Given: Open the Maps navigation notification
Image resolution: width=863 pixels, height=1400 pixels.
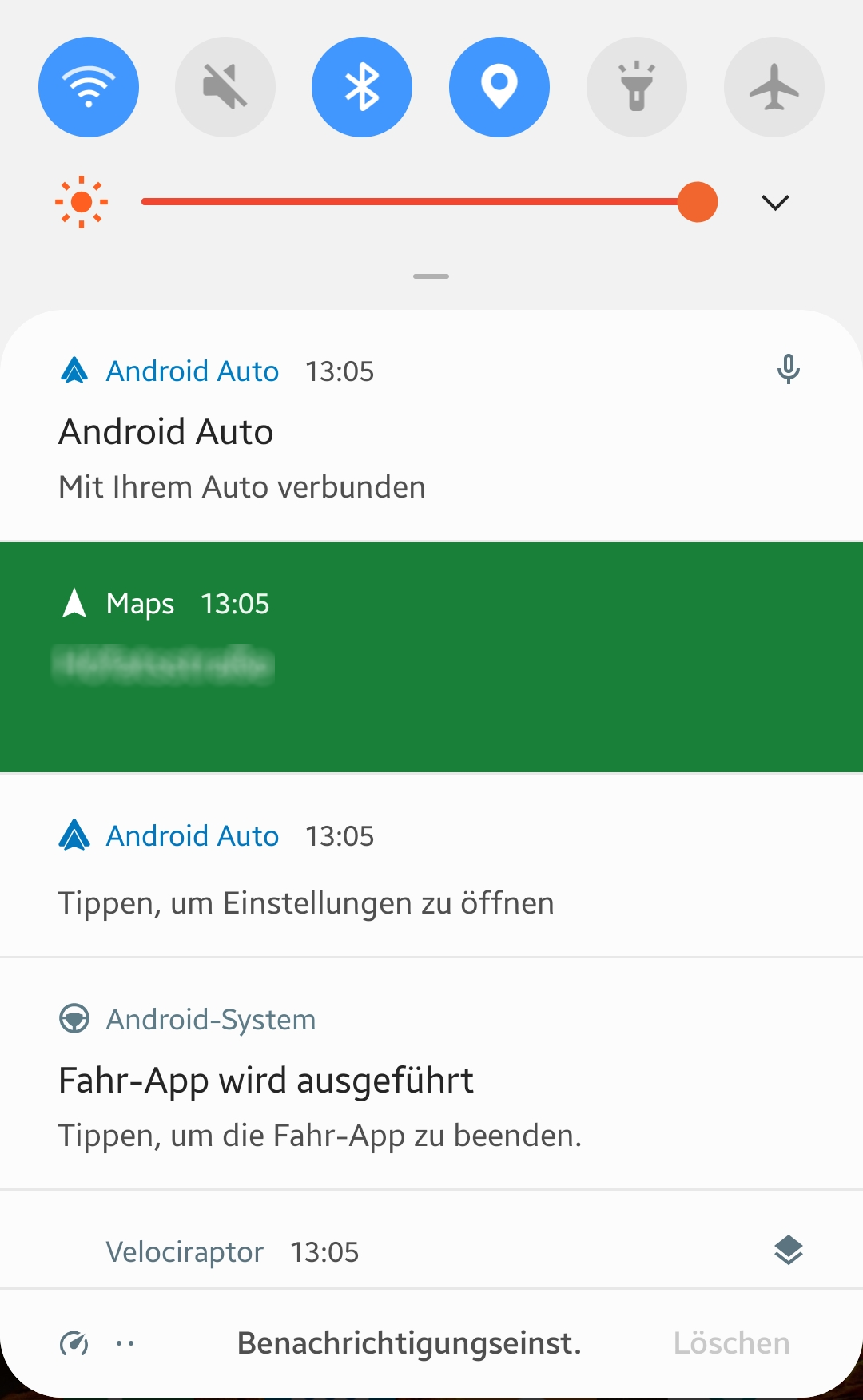Looking at the screenshot, I should click(x=431, y=657).
